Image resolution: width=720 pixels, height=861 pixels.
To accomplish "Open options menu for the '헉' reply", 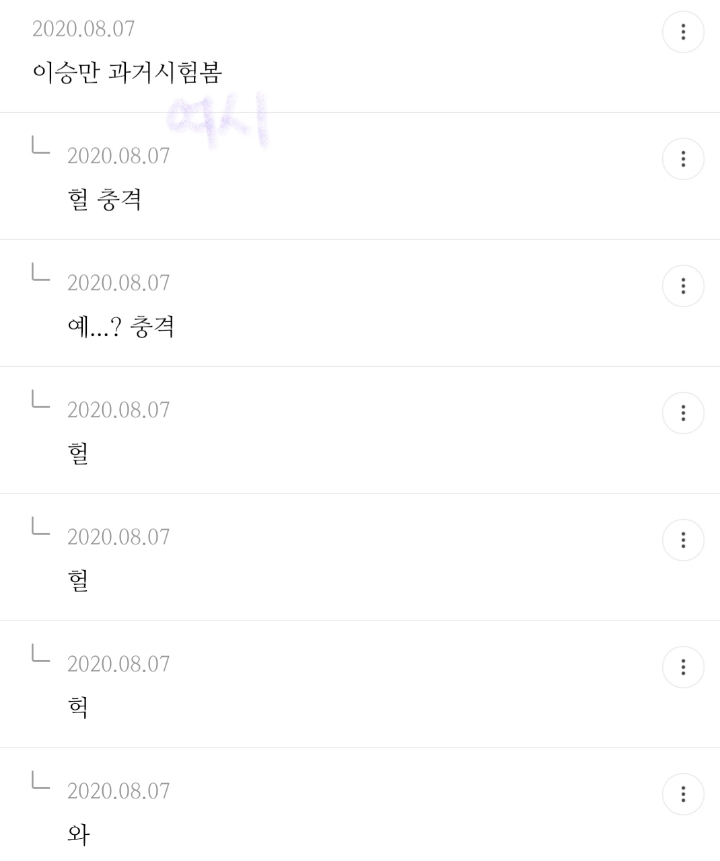I will (x=683, y=667).
